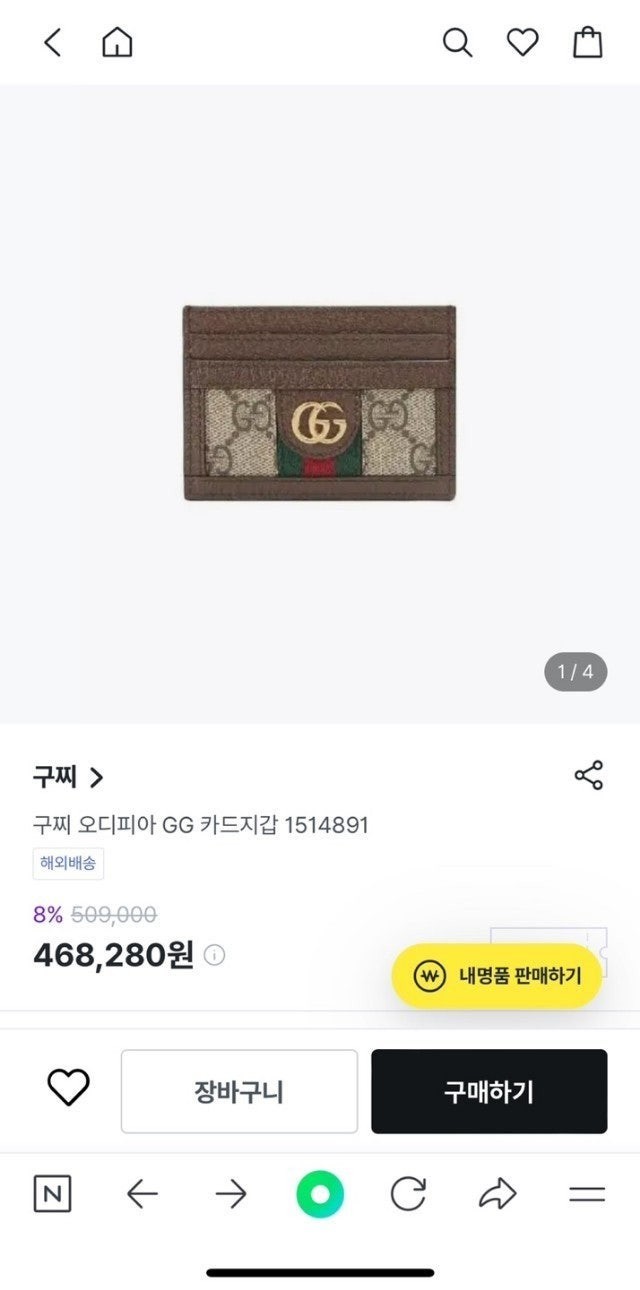Add this item to favorites
Image resolution: width=640 pixels, height=1290 pixels.
coord(69,1088)
